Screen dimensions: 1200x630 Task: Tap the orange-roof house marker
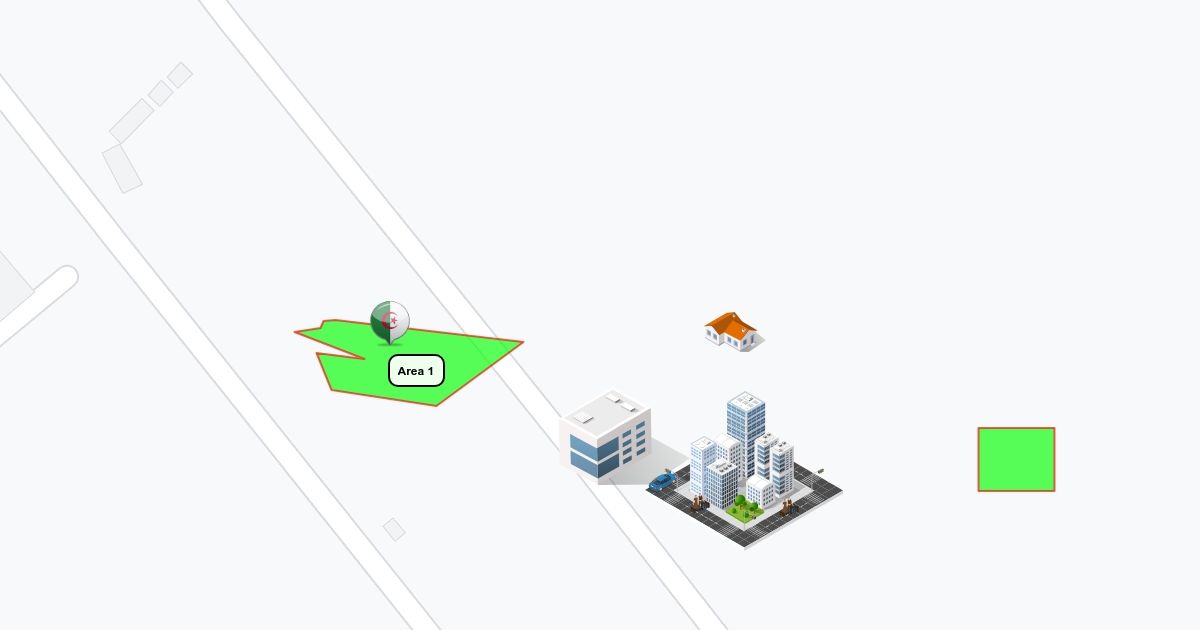tap(735, 331)
